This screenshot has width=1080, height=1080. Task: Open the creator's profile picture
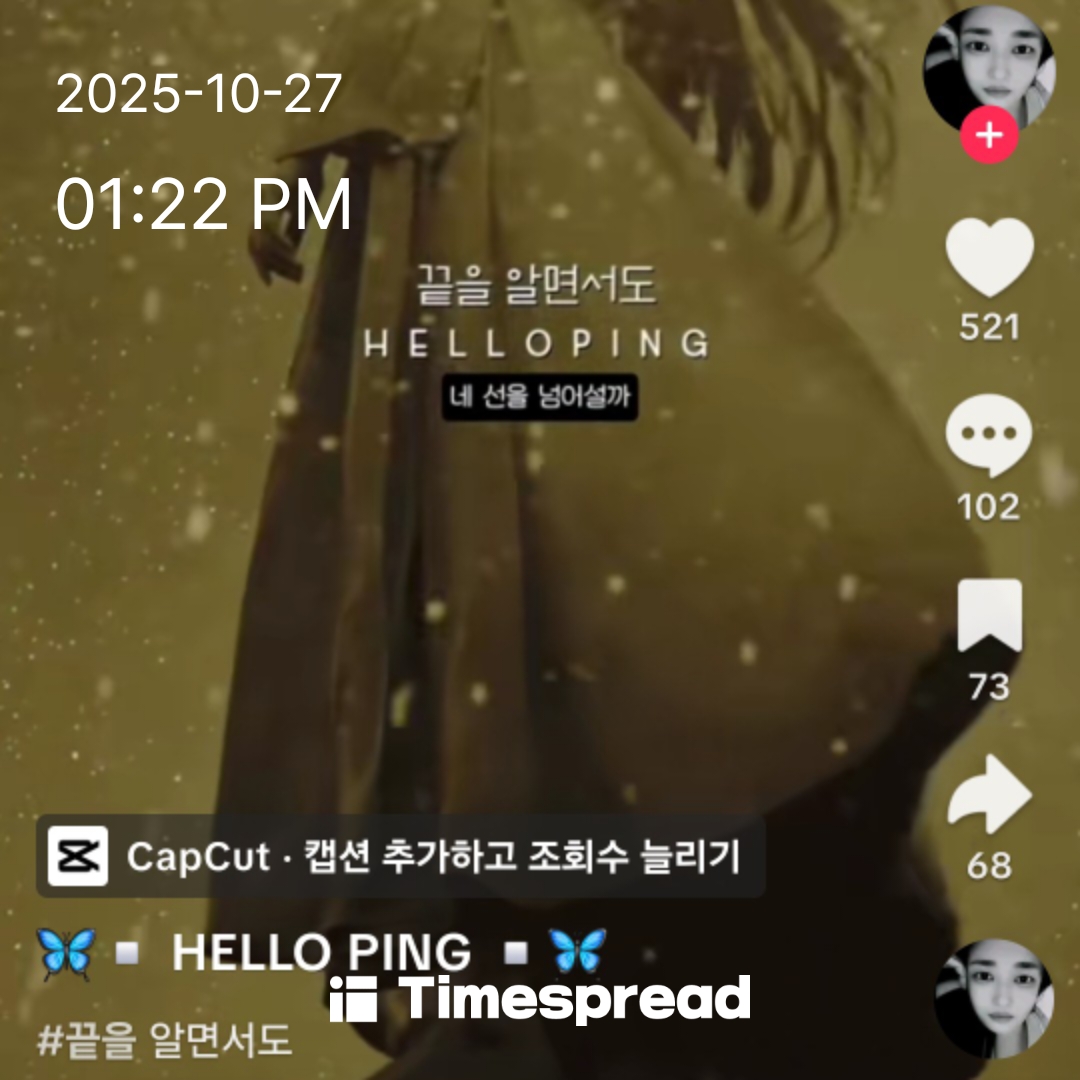pos(988,68)
